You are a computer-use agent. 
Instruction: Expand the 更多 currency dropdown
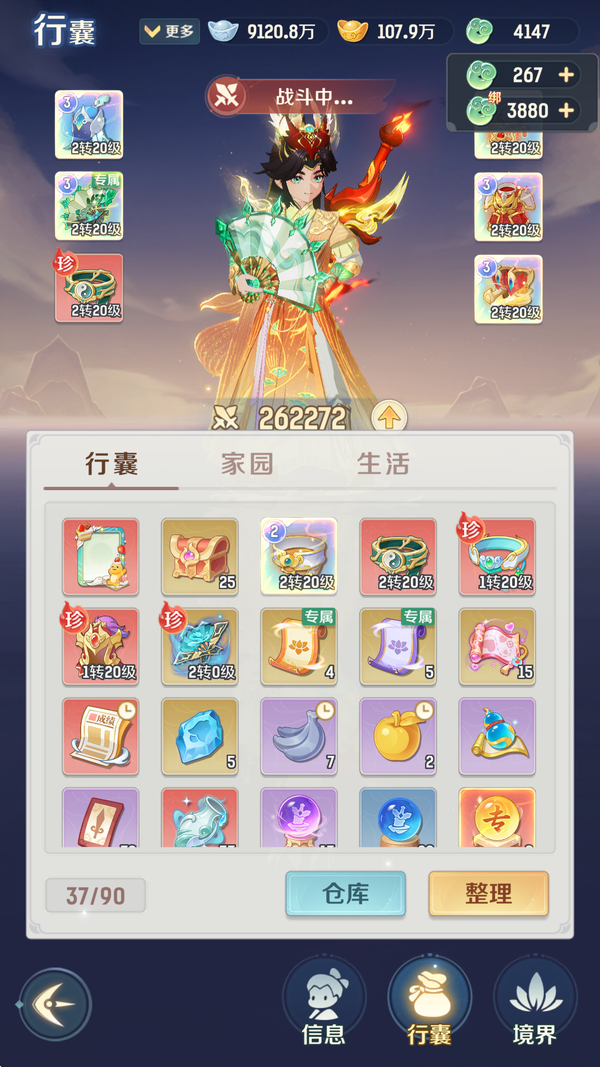coord(169,31)
